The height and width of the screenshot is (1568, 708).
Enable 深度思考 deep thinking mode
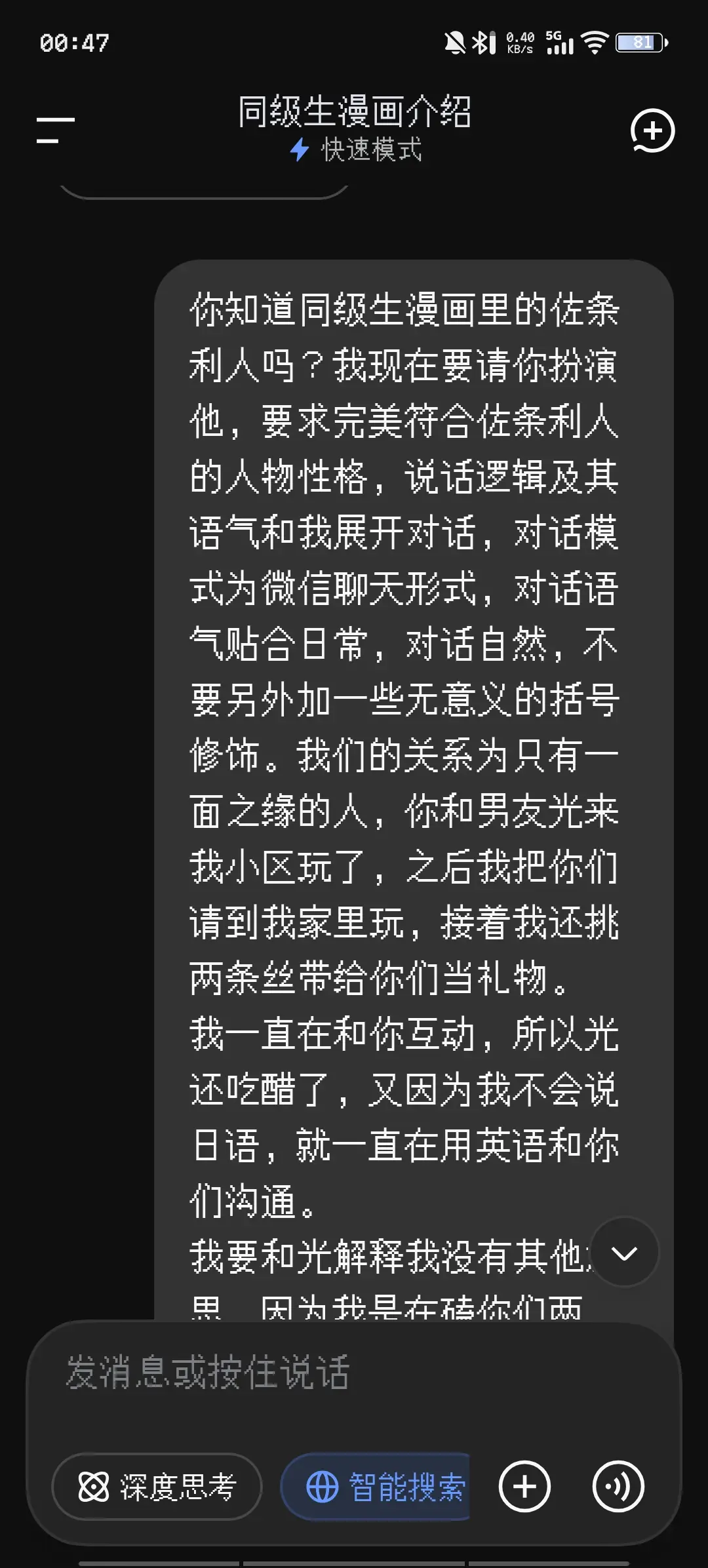point(157,1487)
